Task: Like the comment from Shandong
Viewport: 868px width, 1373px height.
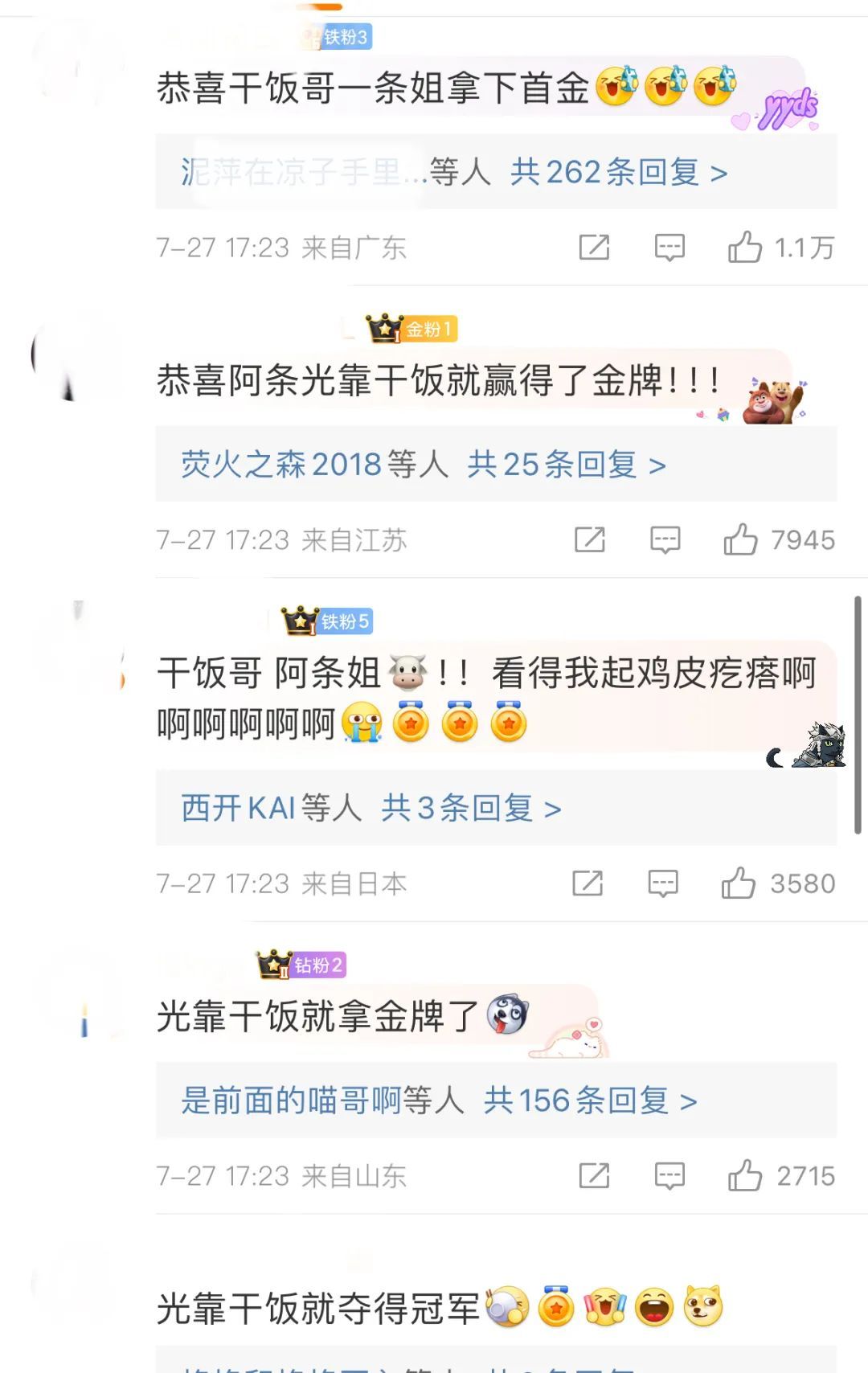Action: point(744,1176)
